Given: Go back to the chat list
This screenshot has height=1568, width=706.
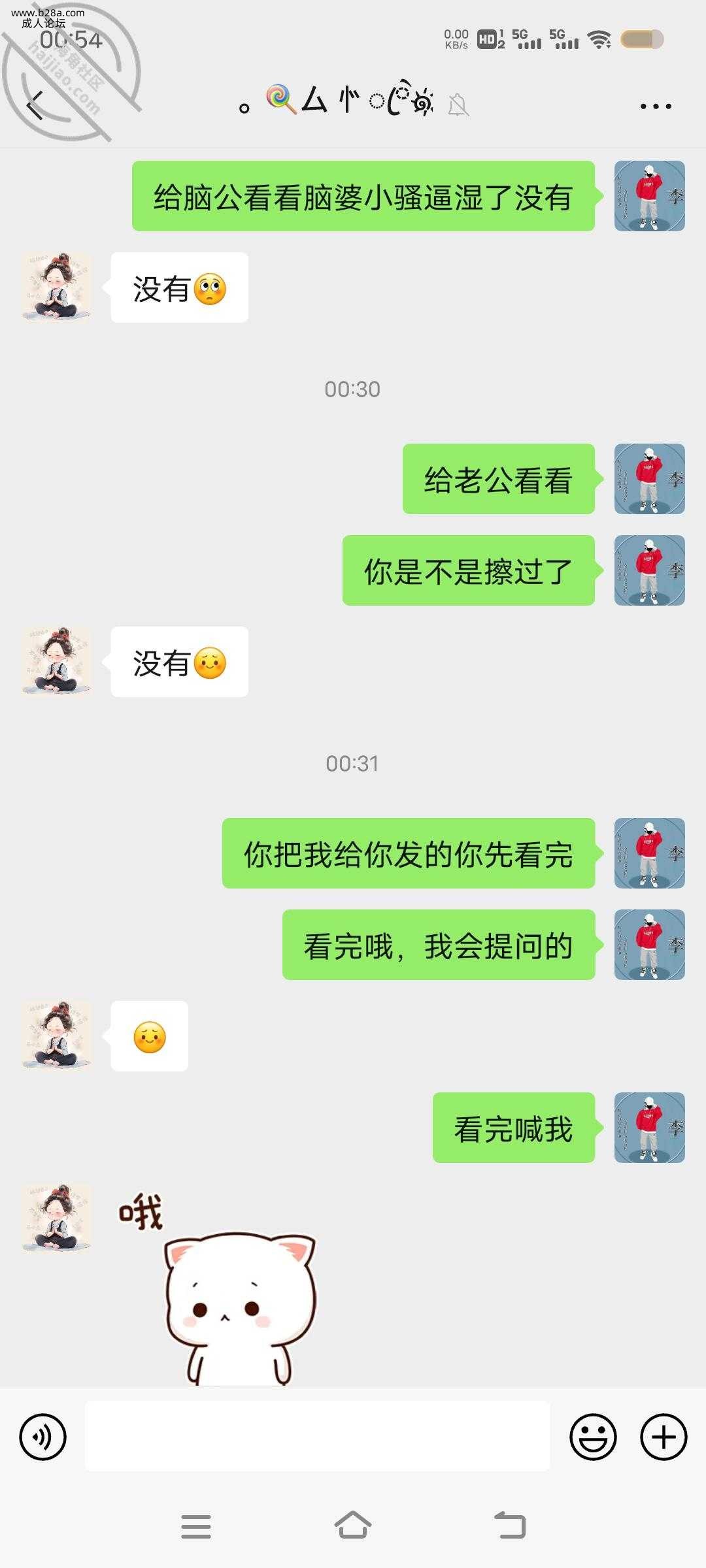Looking at the screenshot, I should click(36, 105).
